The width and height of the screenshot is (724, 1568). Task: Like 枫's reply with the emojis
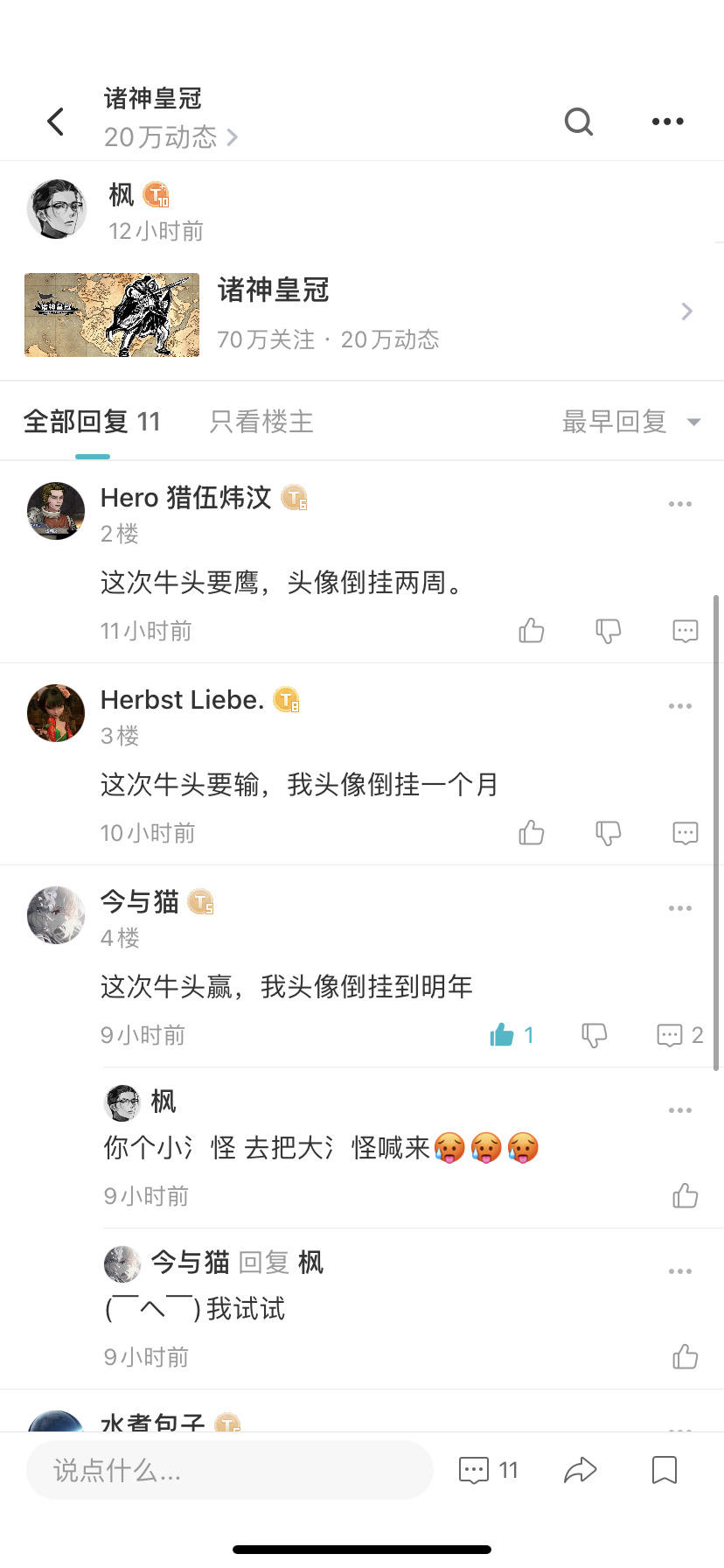685,1195
